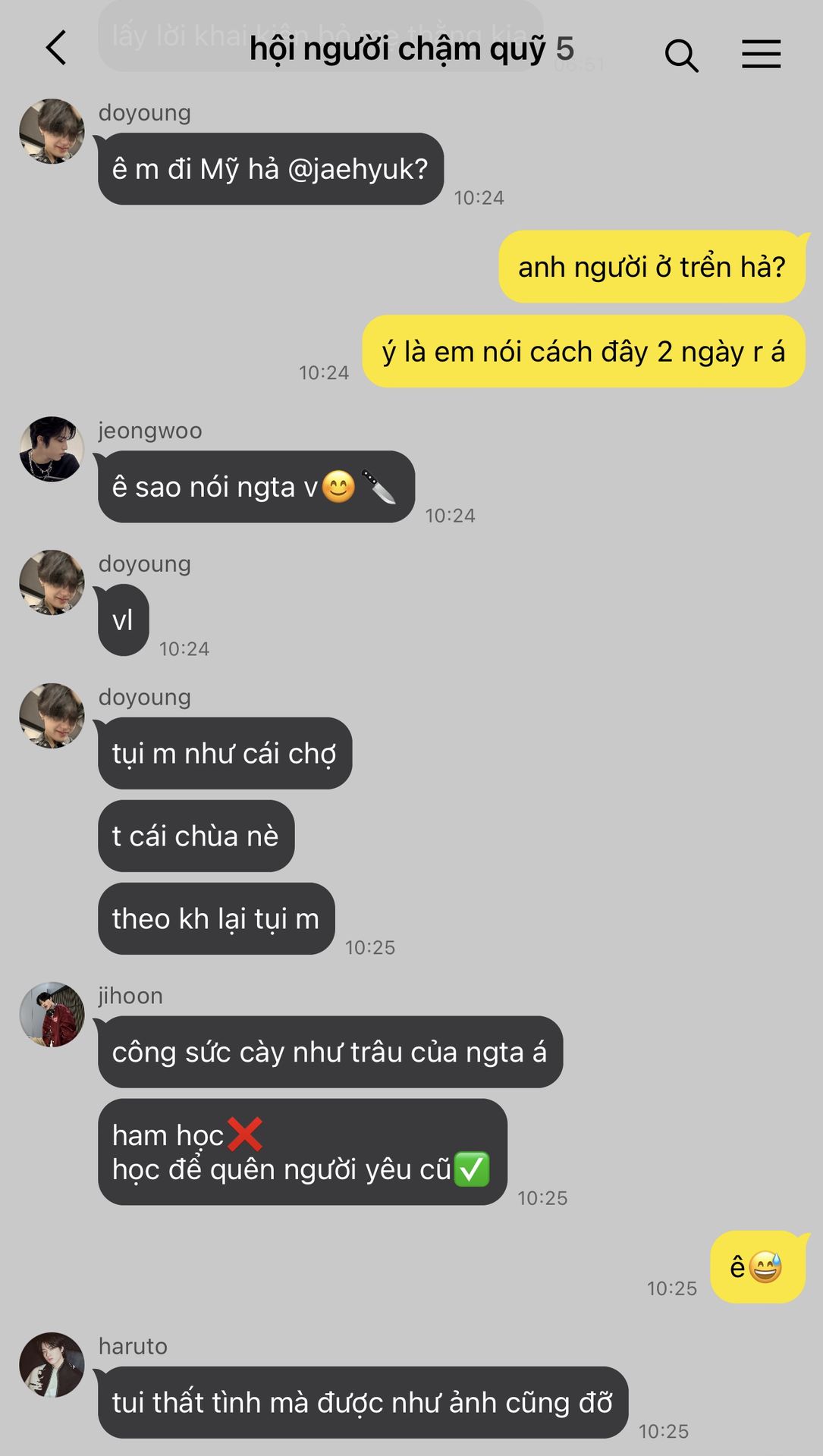Tap the @jaehyuk mention in doyoung's message
The image size is (823, 1456).
(357, 169)
